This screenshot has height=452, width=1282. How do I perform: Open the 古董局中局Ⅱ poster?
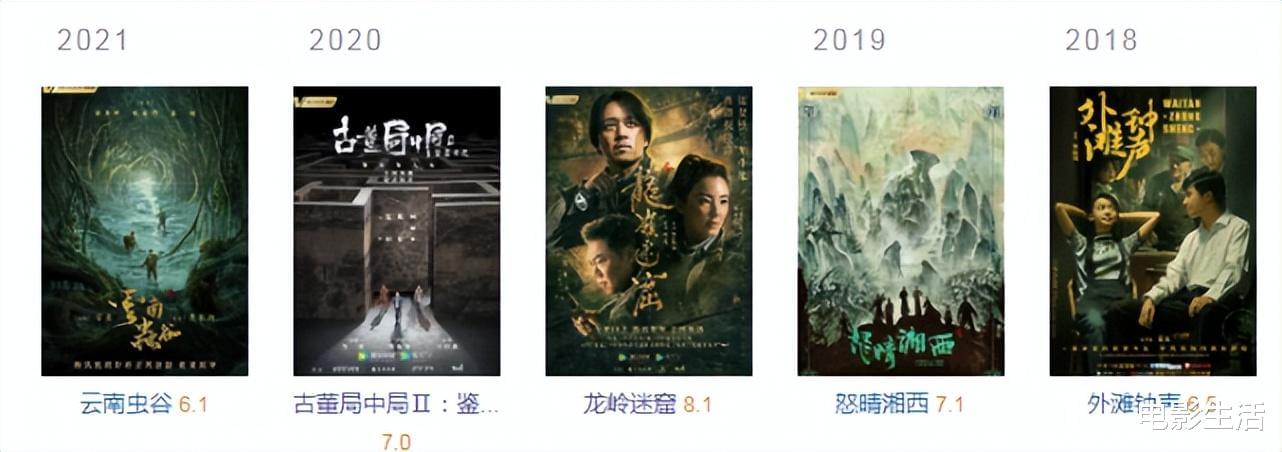coord(396,231)
